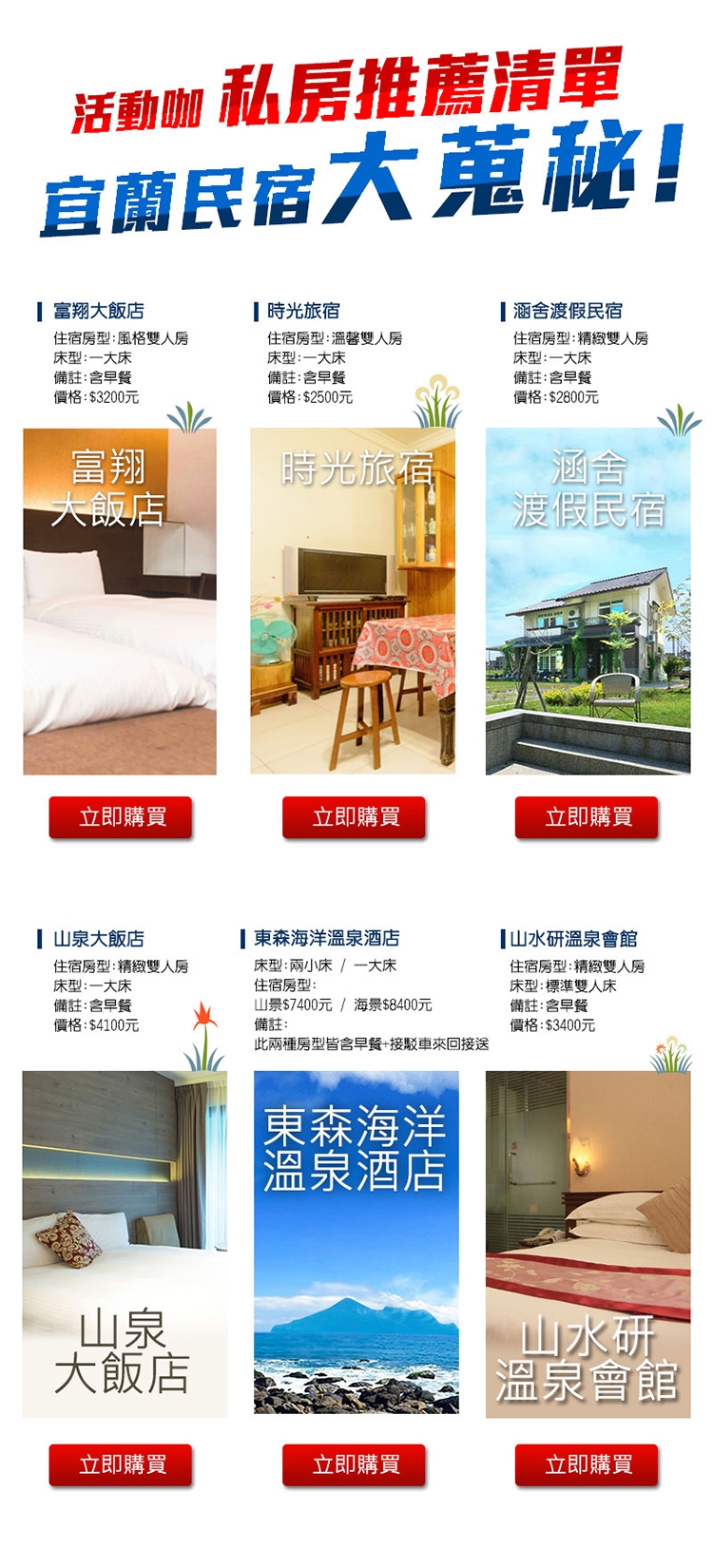The height and width of the screenshot is (1568, 713).
Task: Tap 立即購買 for 山泉大飯店
Action: click(121, 1464)
